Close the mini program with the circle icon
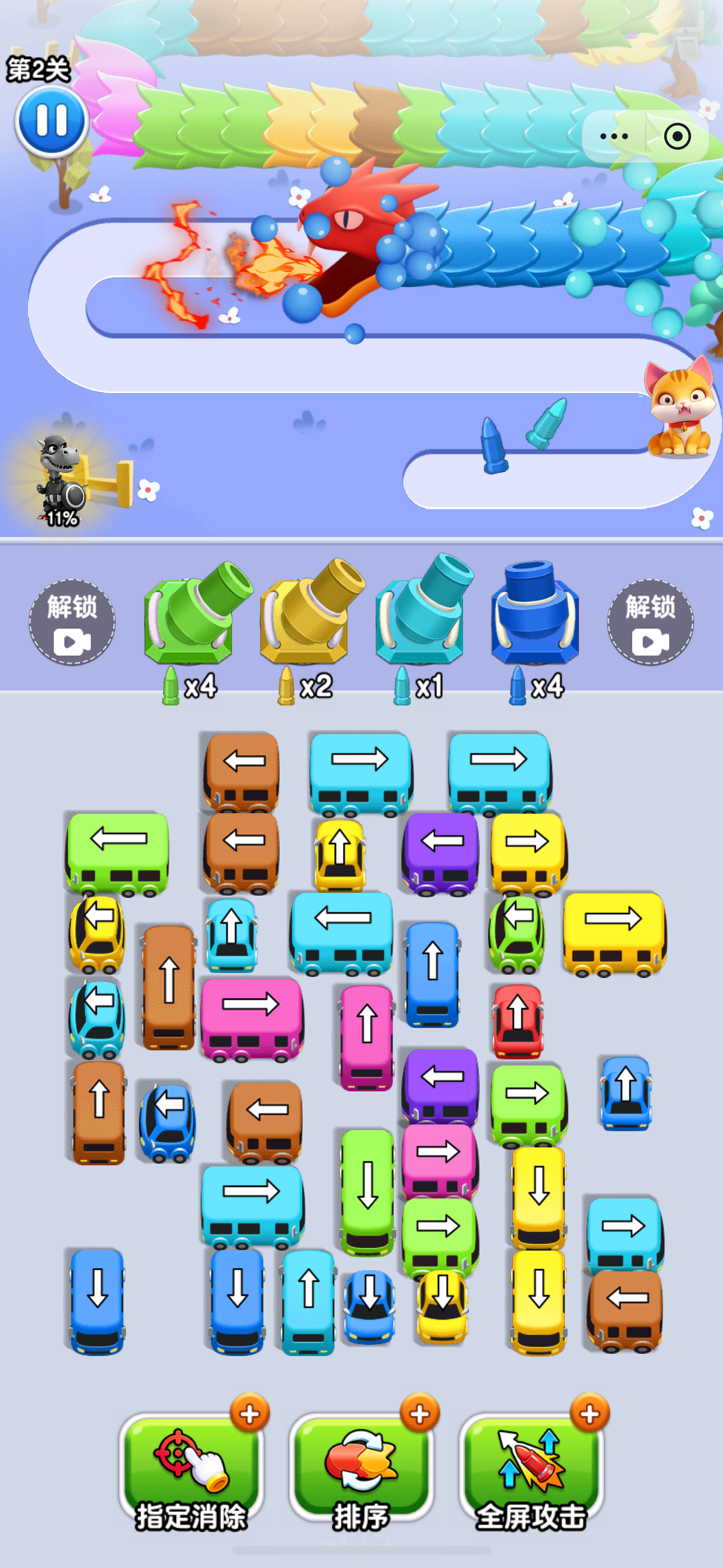Screen dimensions: 723x1568 676,136
